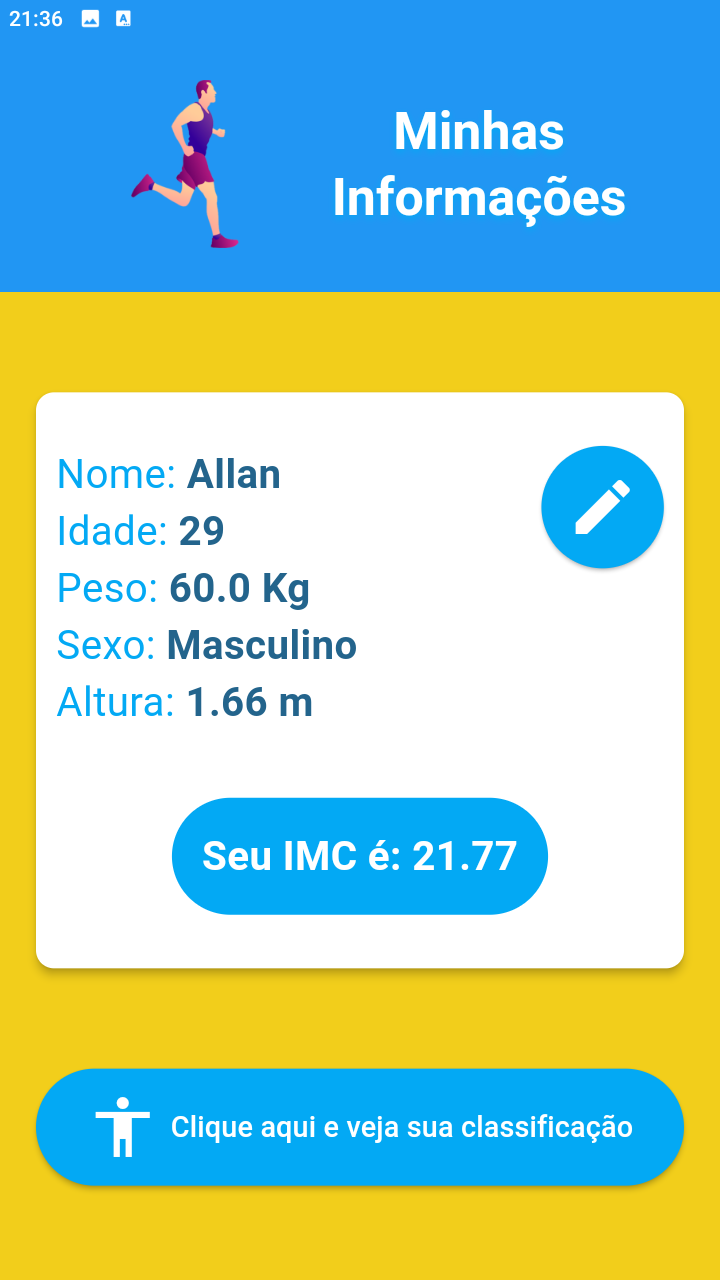Click the icon inside the rounded classification bar
Image resolution: width=720 pixels, height=1280 pixels.
[122, 1126]
